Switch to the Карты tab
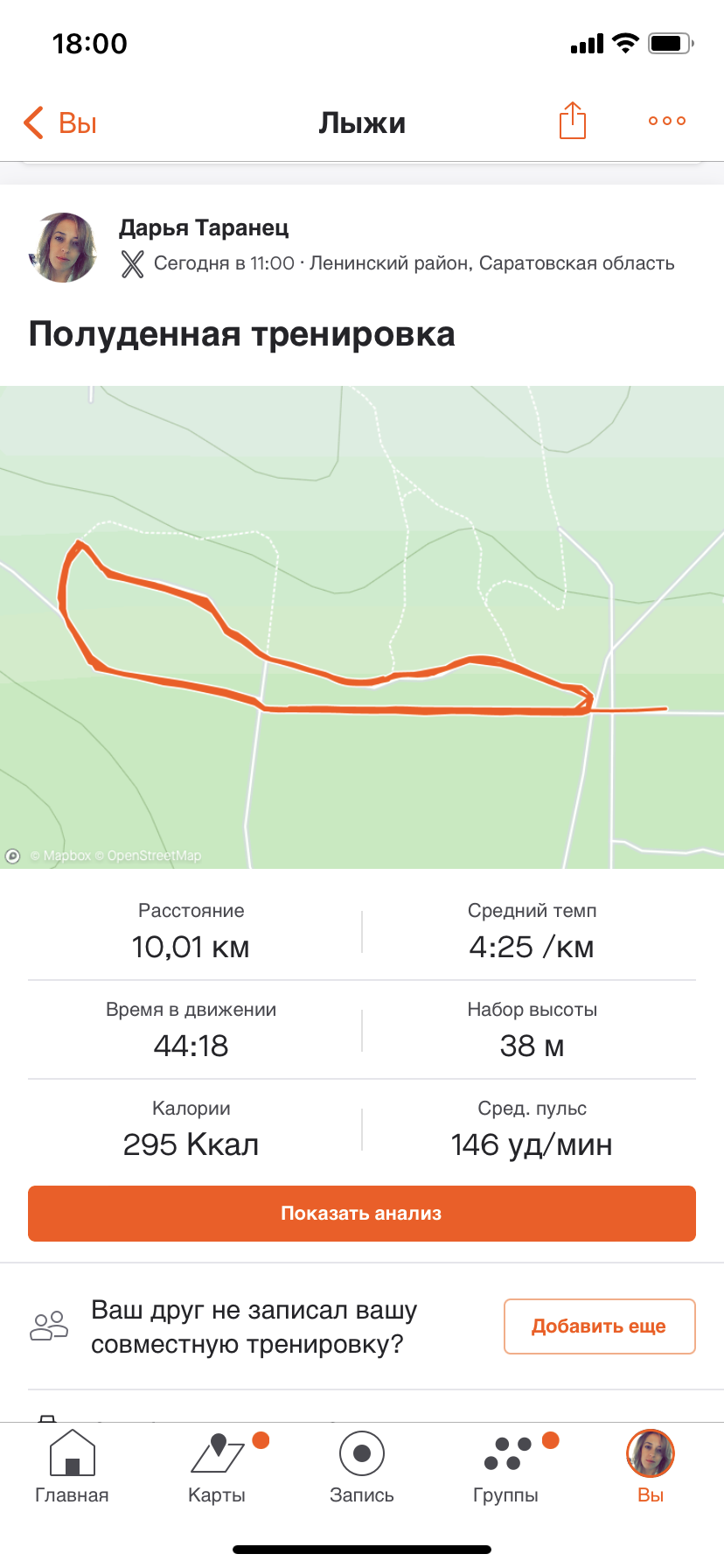 217,1466
